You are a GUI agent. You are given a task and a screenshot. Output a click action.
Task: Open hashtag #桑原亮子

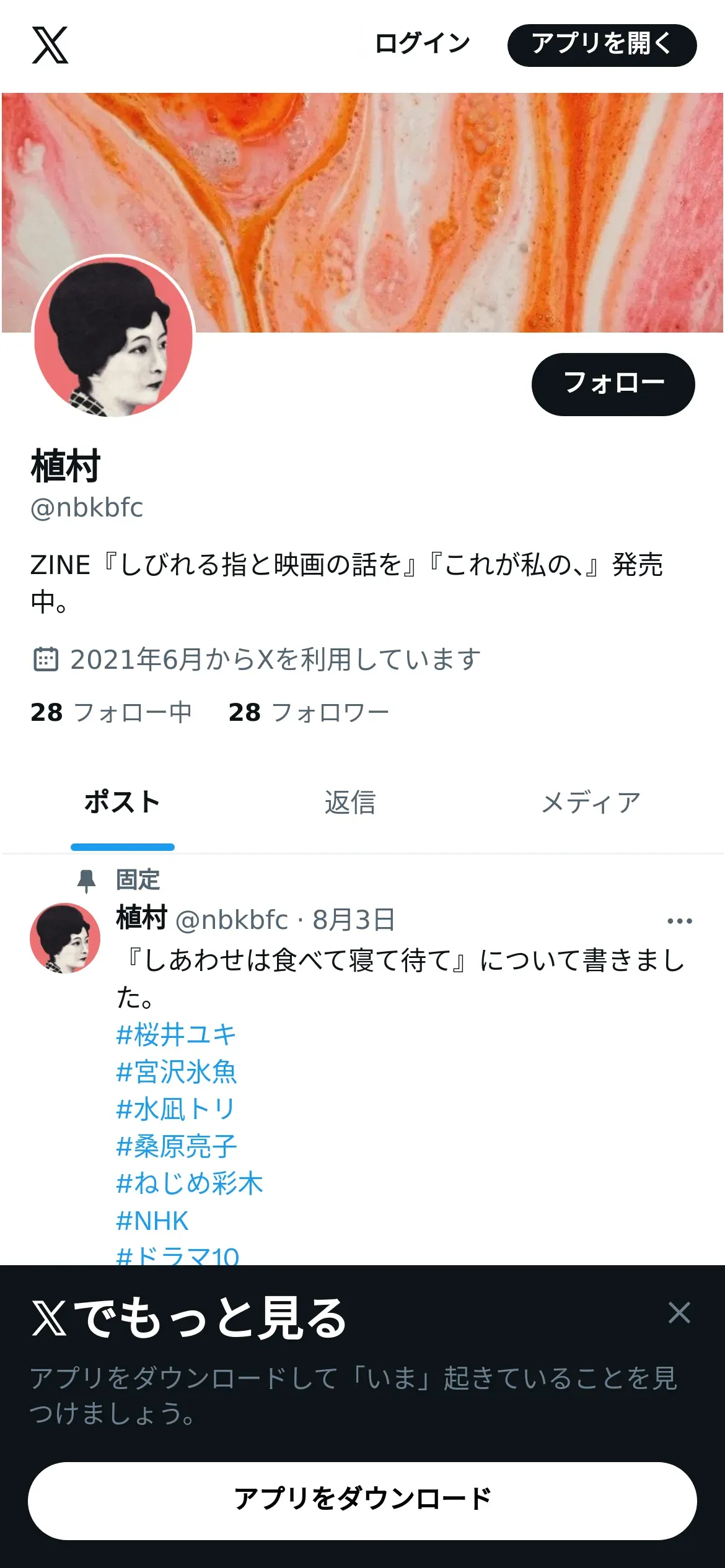(x=177, y=1146)
